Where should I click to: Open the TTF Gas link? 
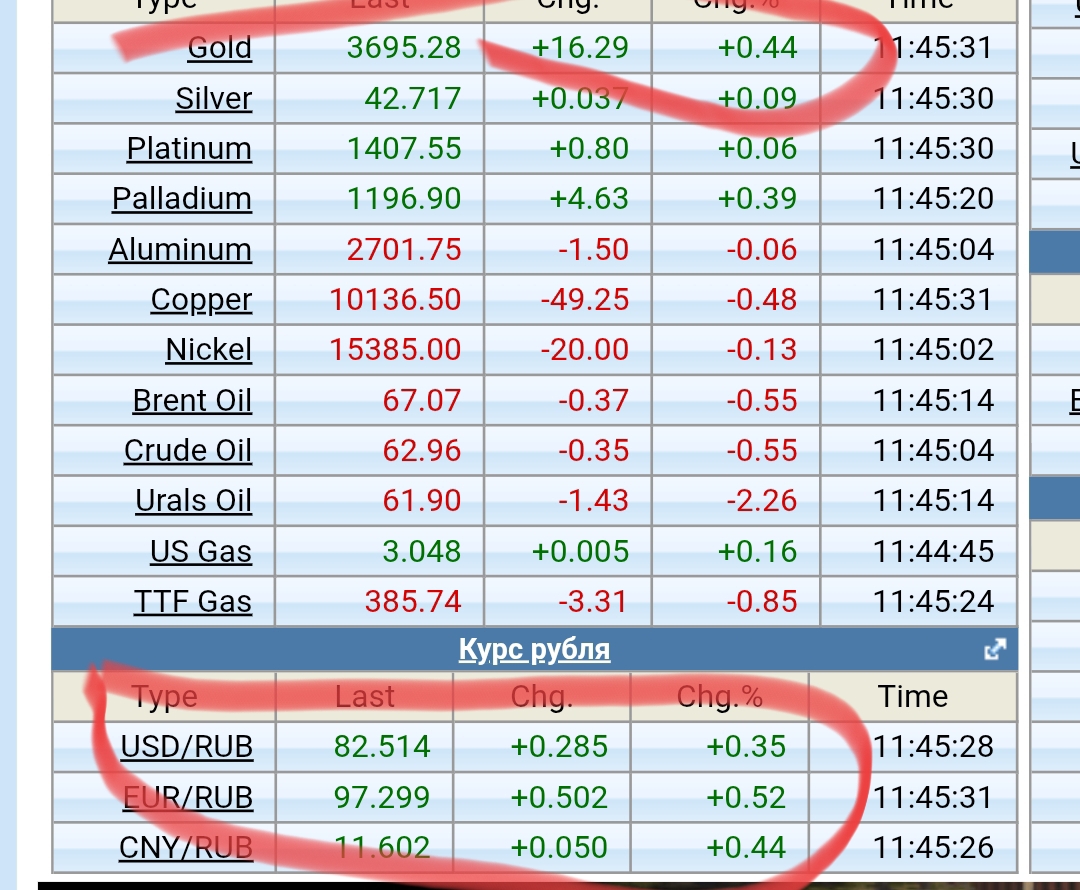tap(192, 602)
